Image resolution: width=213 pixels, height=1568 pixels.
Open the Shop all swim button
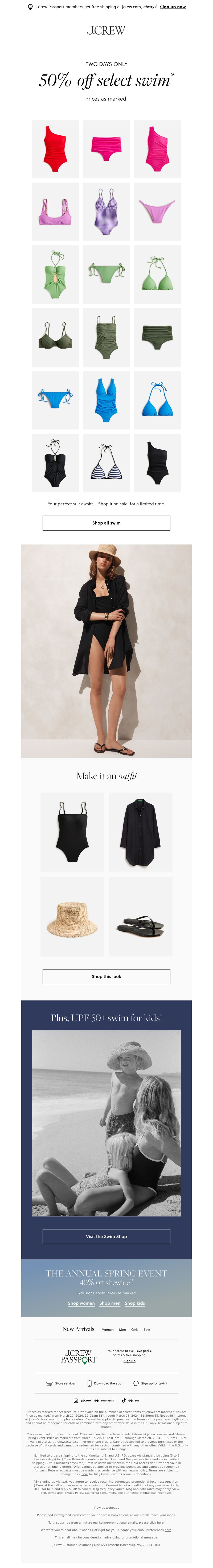click(106, 523)
